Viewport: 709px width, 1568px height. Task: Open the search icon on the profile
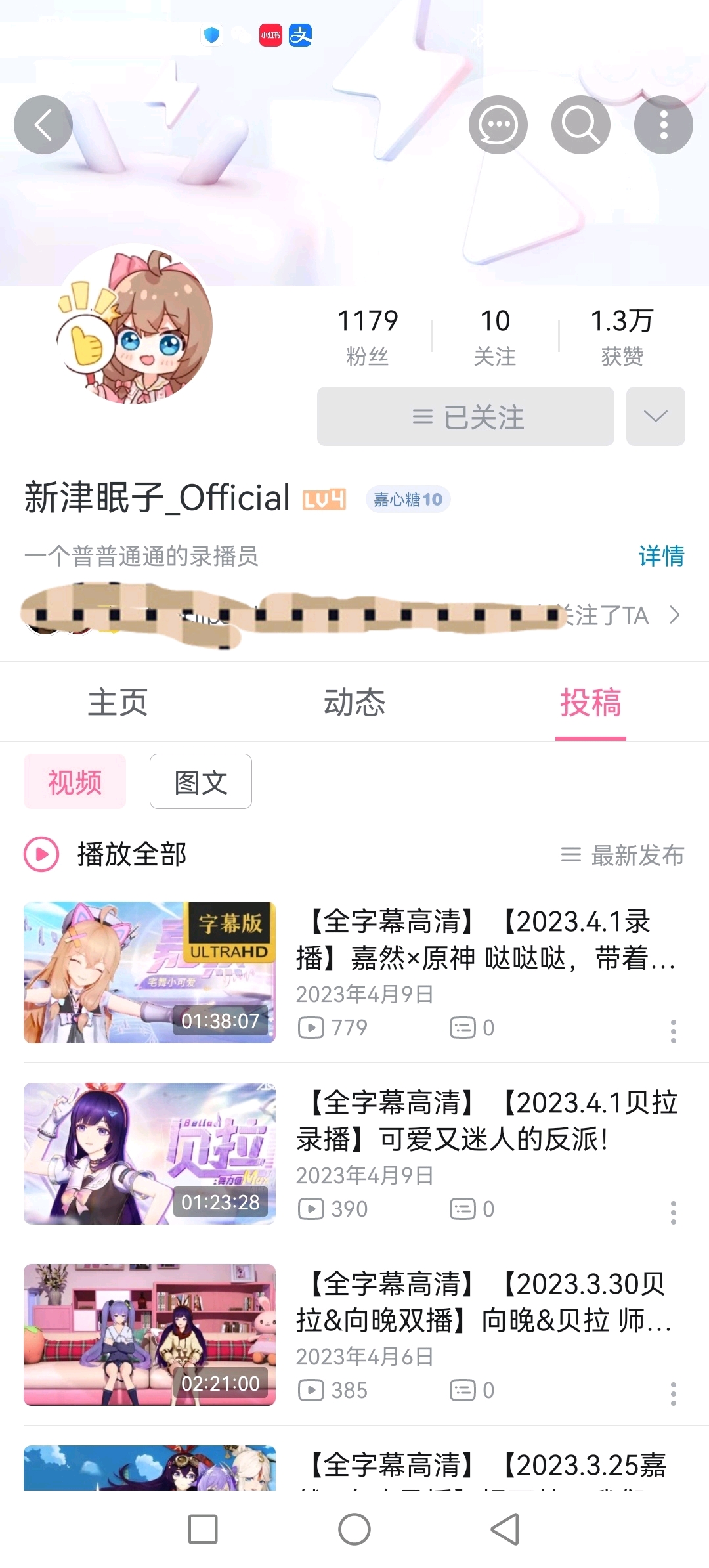pos(580,125)
